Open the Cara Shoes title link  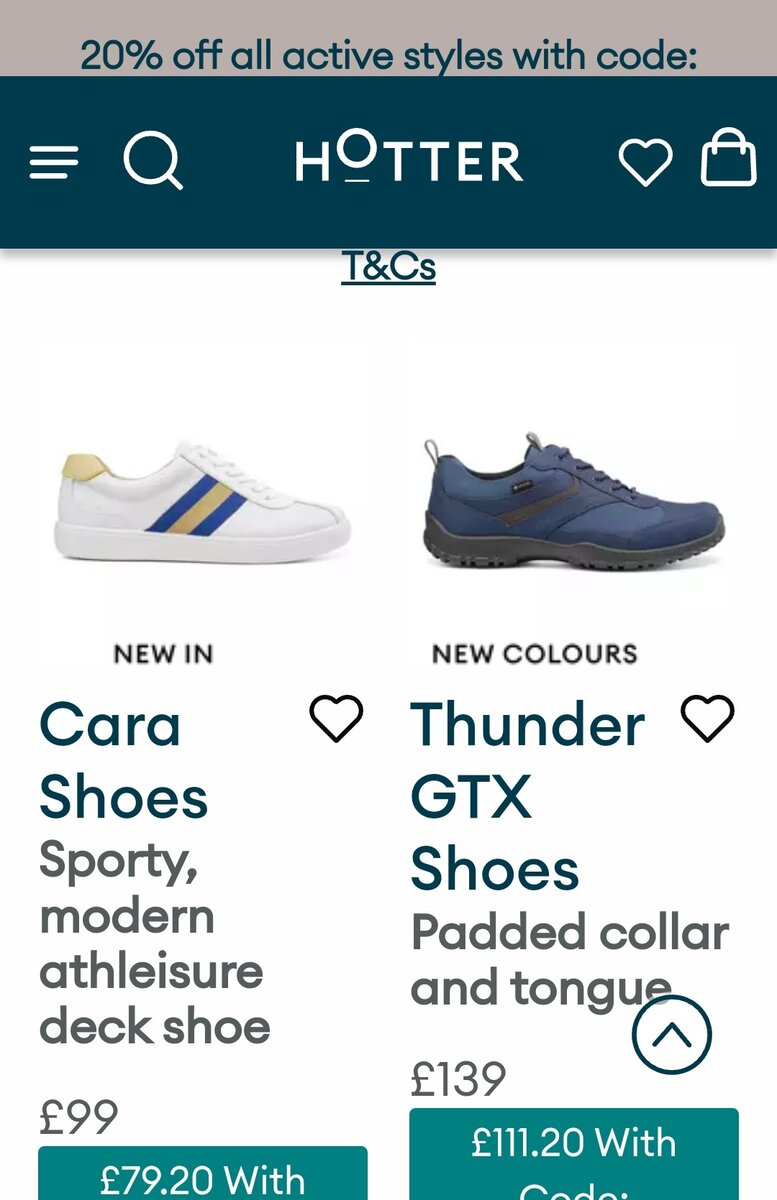click(x=123, y=760)
